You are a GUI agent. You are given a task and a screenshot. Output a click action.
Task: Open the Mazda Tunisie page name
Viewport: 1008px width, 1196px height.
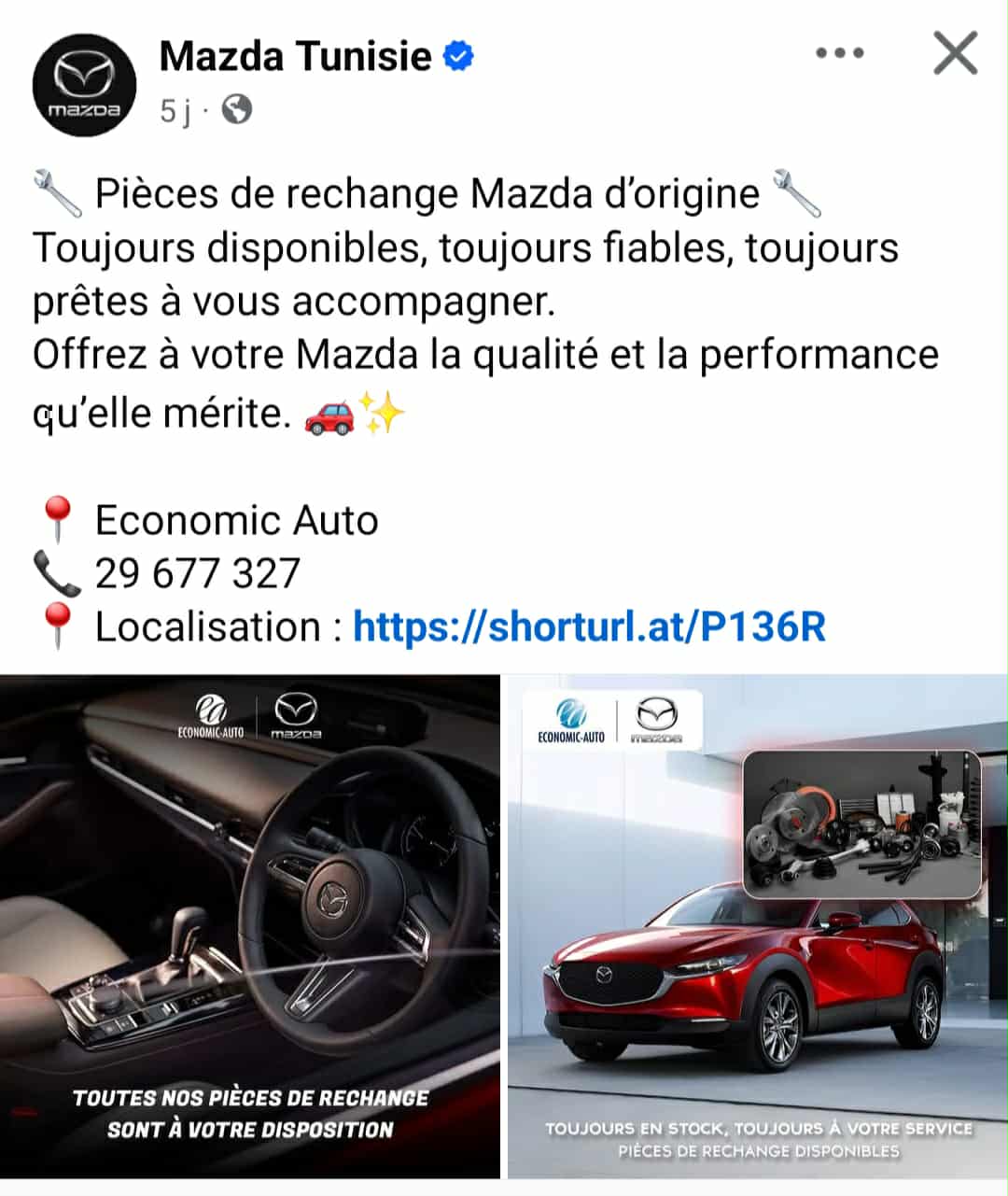tap(295, 56)
